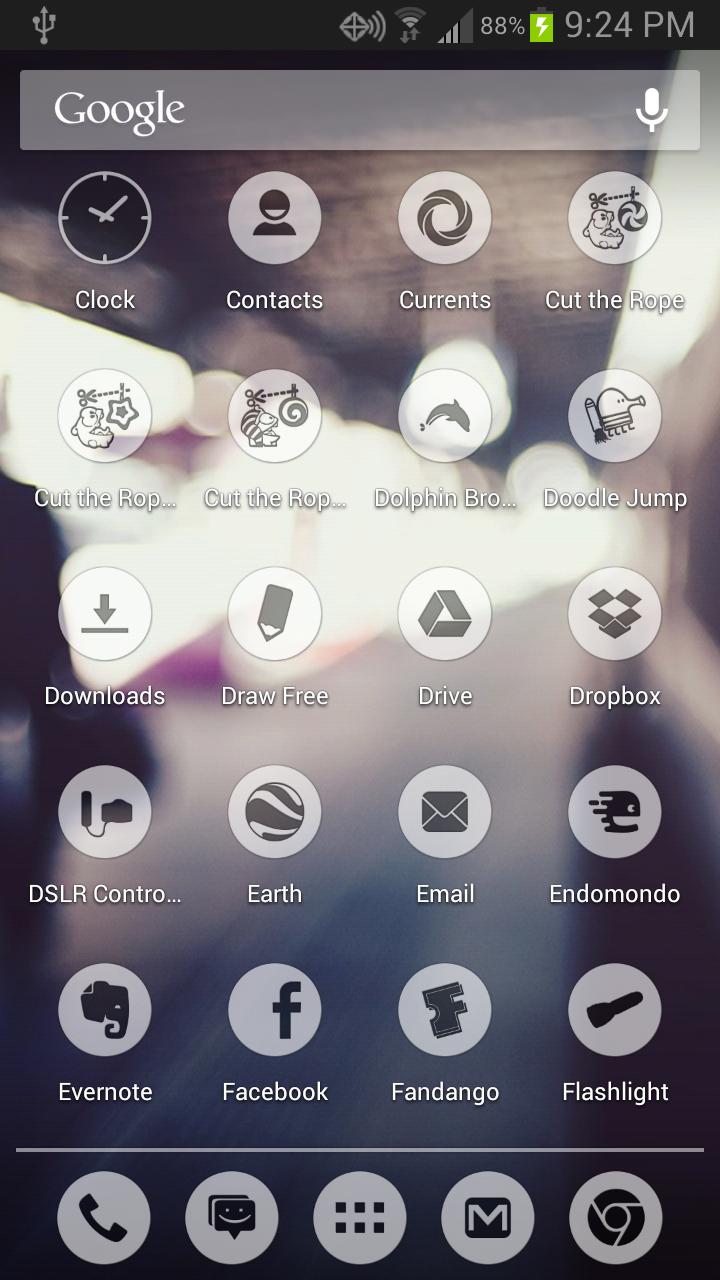This screenshot has width=720, height=1280.
Task: Open the Phone dialer
Action: point(104,1218)
